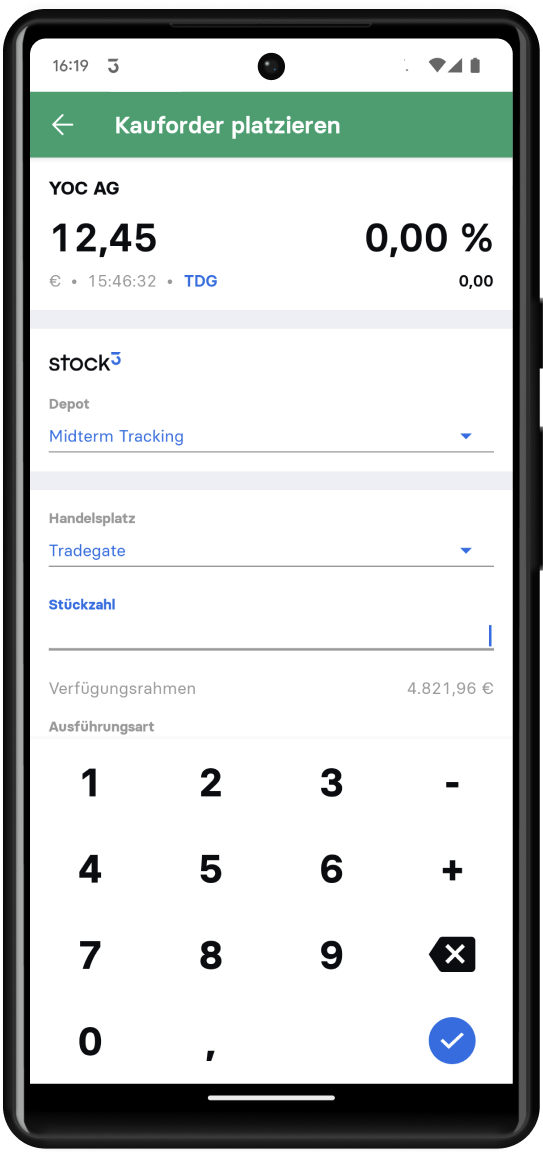Tap the plus key on the keypad
The height and width of the screenshot is (1154, 543).
[452, 870]
